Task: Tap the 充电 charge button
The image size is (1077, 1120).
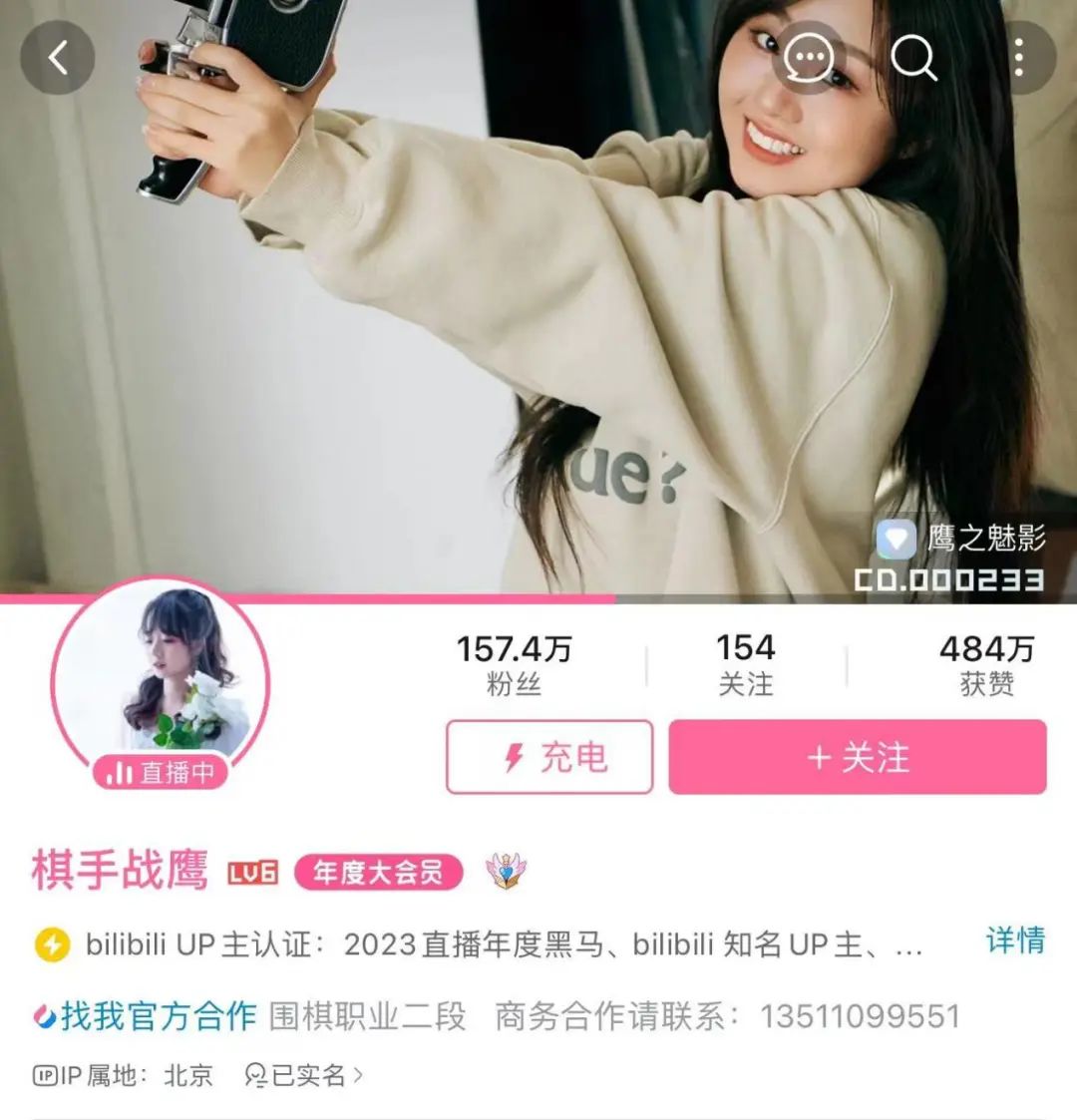Action: [549, 757]
